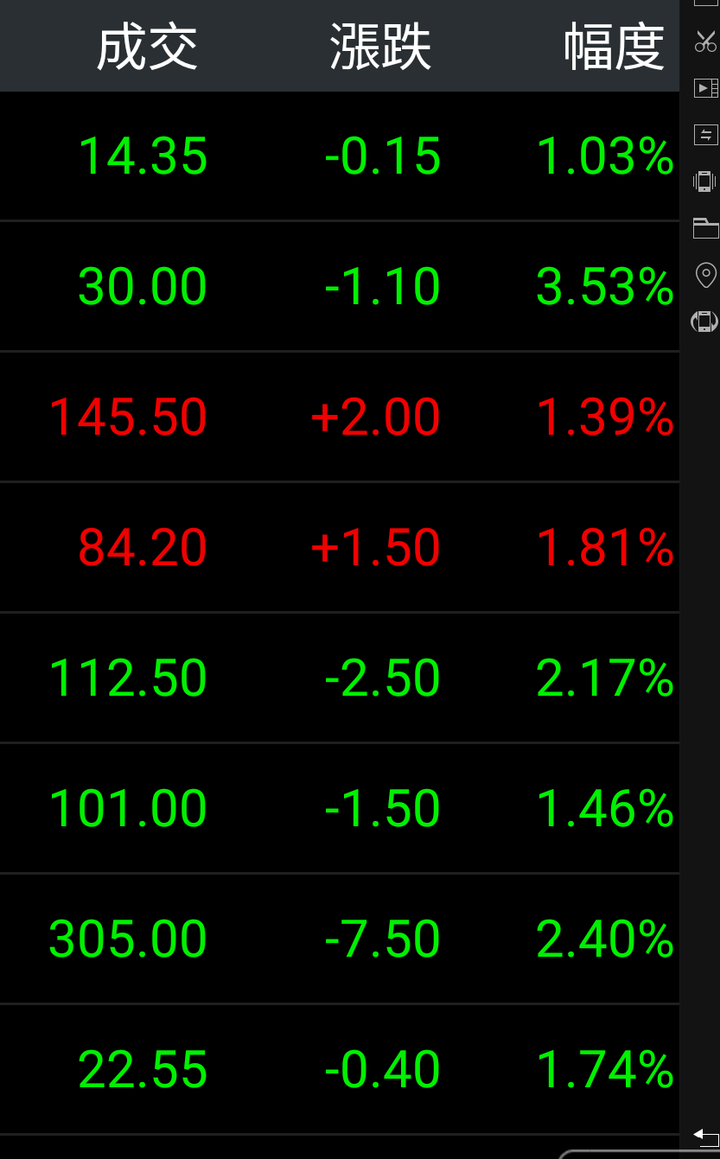This screenshot has height=1159, width=720.
Task: View the stock row priced 22.55
Action: [x=339, y=1069]
